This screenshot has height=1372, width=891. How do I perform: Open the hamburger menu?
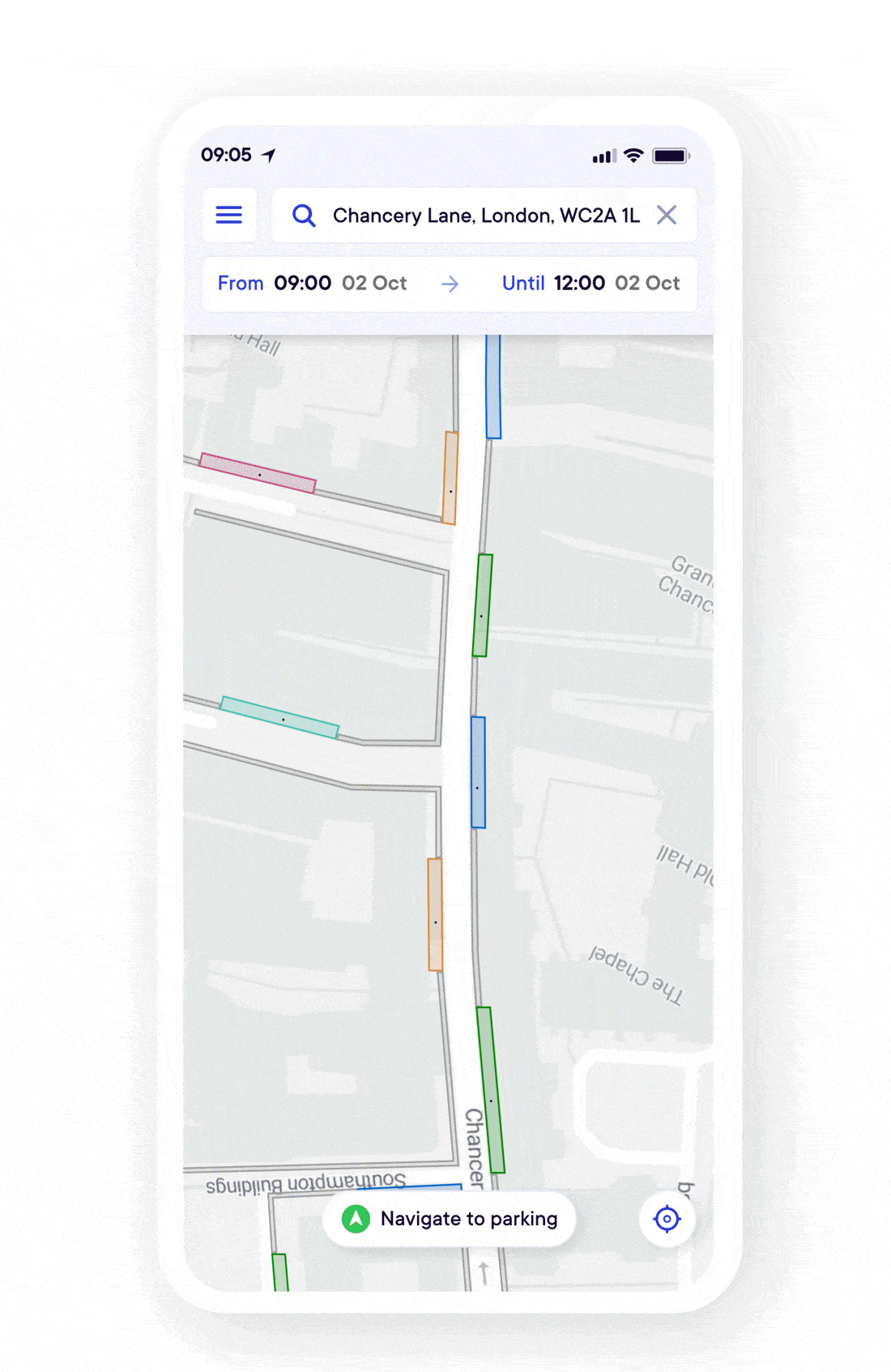coord(228,215)
